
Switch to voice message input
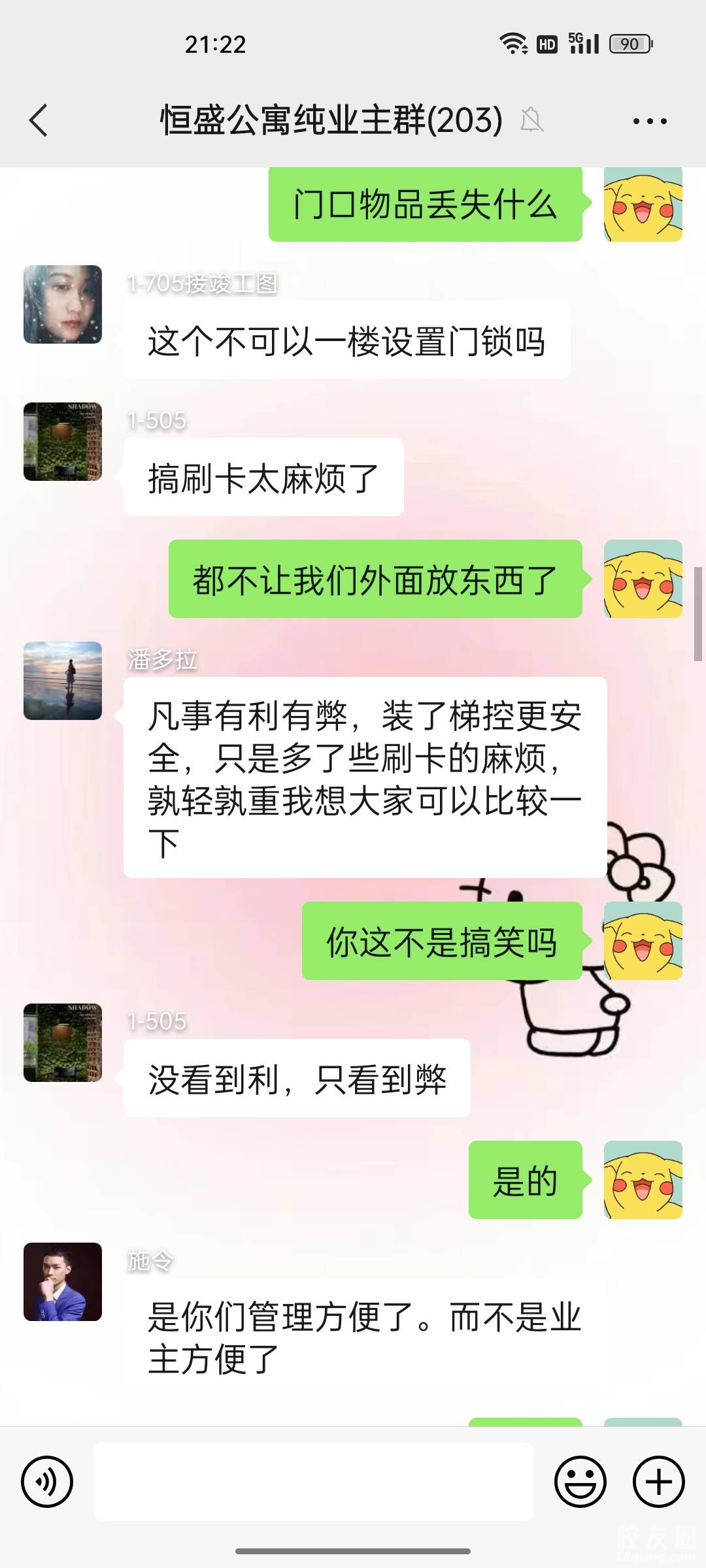(x=47, y=1482)
